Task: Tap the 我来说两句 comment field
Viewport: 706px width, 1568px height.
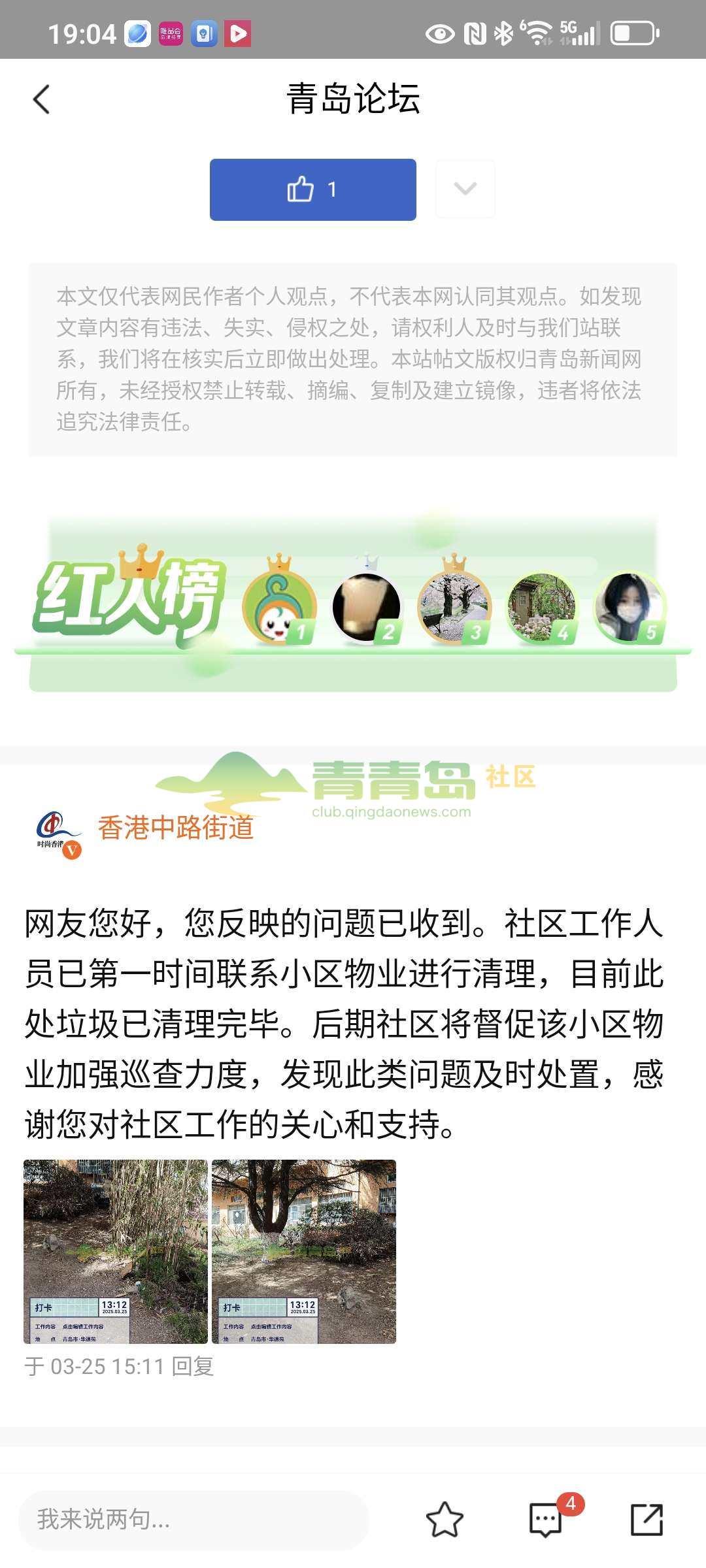Action: 193,1520
